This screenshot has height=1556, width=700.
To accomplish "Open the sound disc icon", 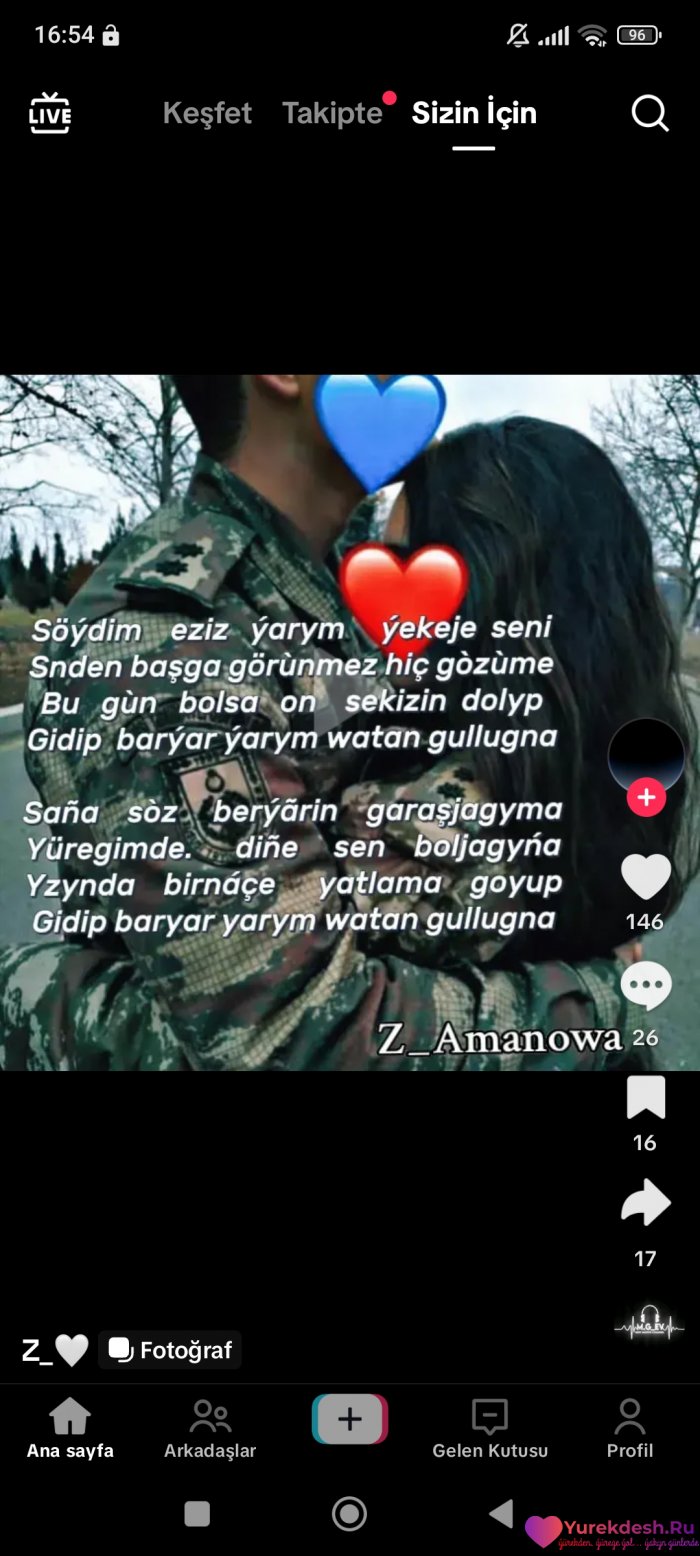I will coord(648,1325).
